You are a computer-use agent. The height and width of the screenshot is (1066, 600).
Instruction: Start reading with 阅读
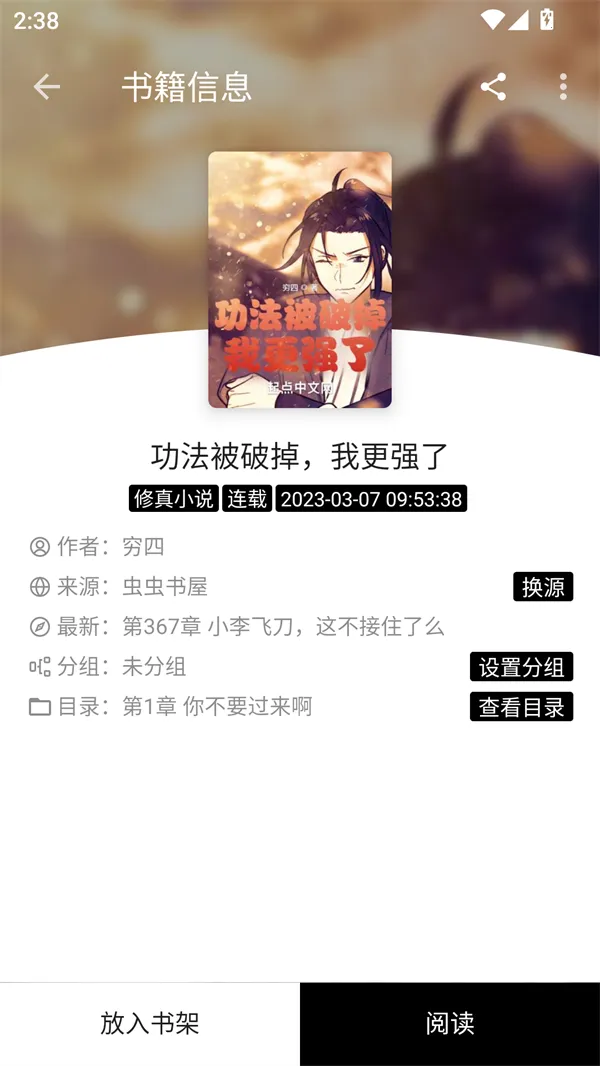(450, 1023)
